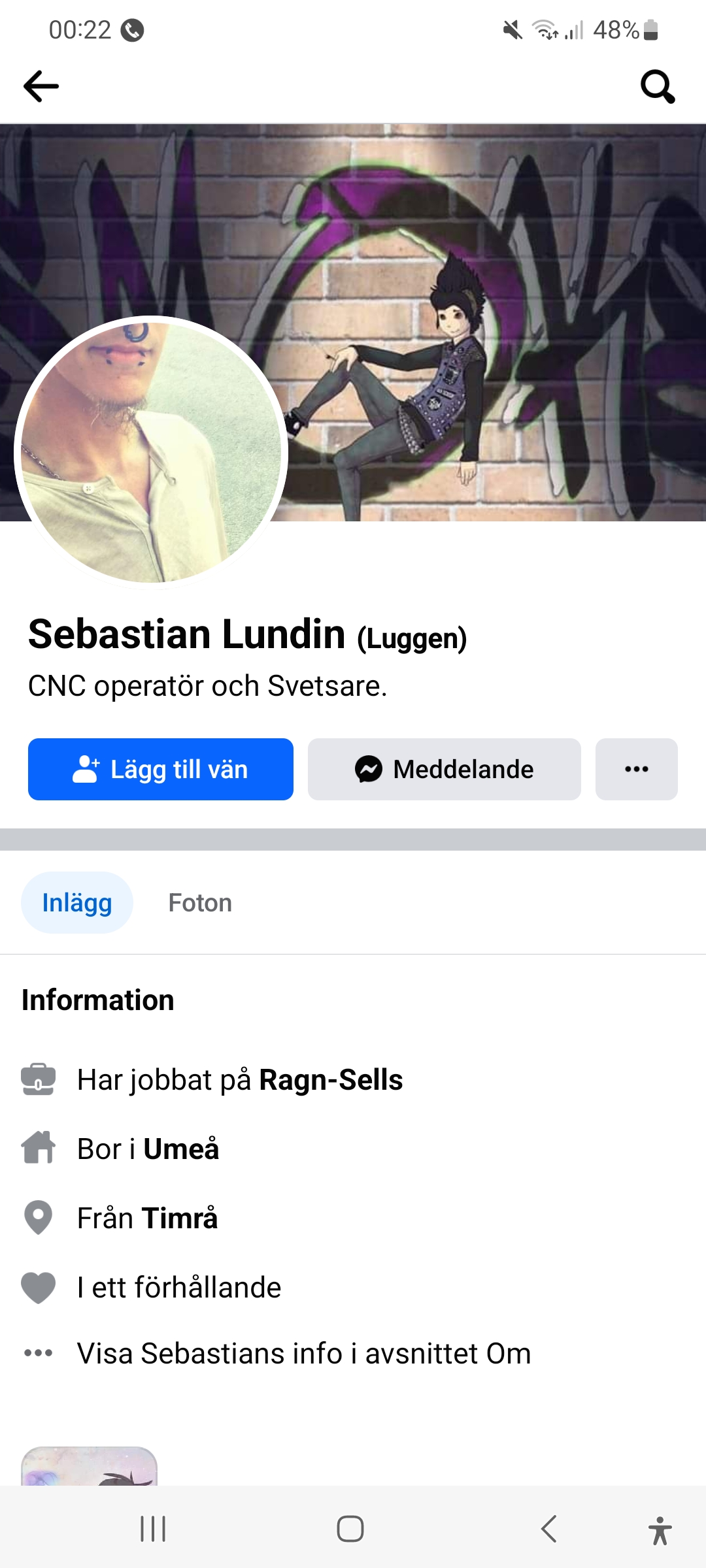Open the graffiti cover photo
Viewport: 706px width, 1568px height.
click(x=497, y=261)
